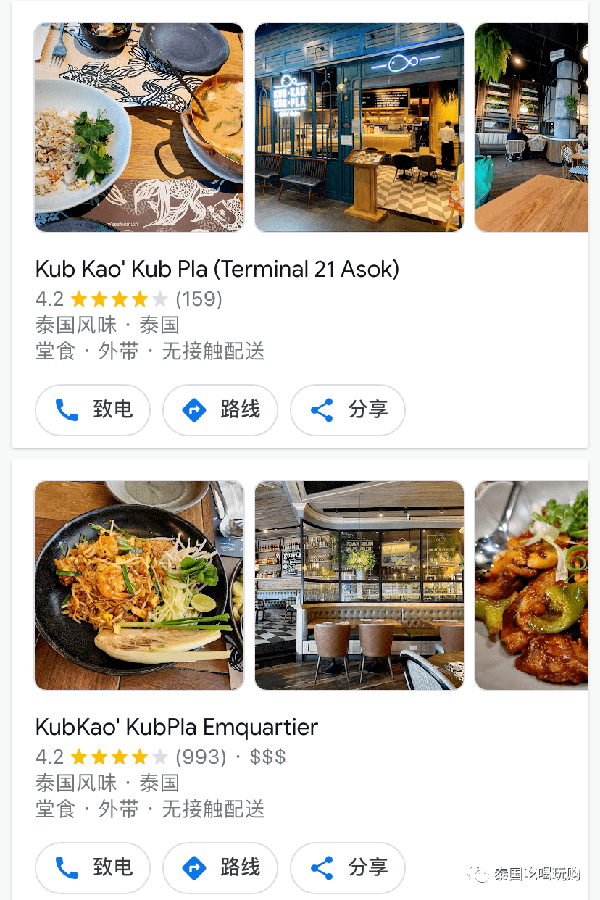Viewport: 600px width, 900px height.
Task: Open the Kub Kao' Kub Pla (Terminal 21 Asok) listing
Action: tap(217, 269)
